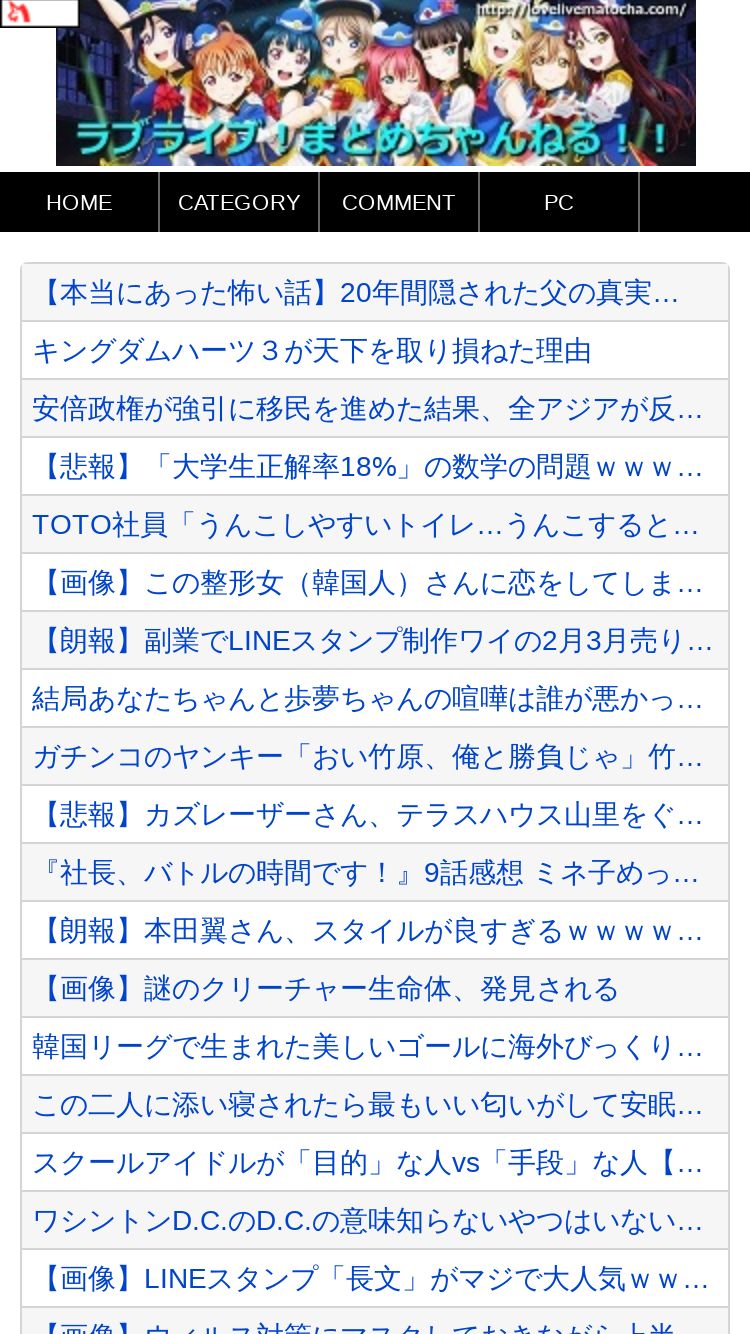Open the ワシントンD.C.のD.C.の意味 link
The width and height of the screenshot is (750, 1334).
pyautogui.click(x=375, y=1221)
